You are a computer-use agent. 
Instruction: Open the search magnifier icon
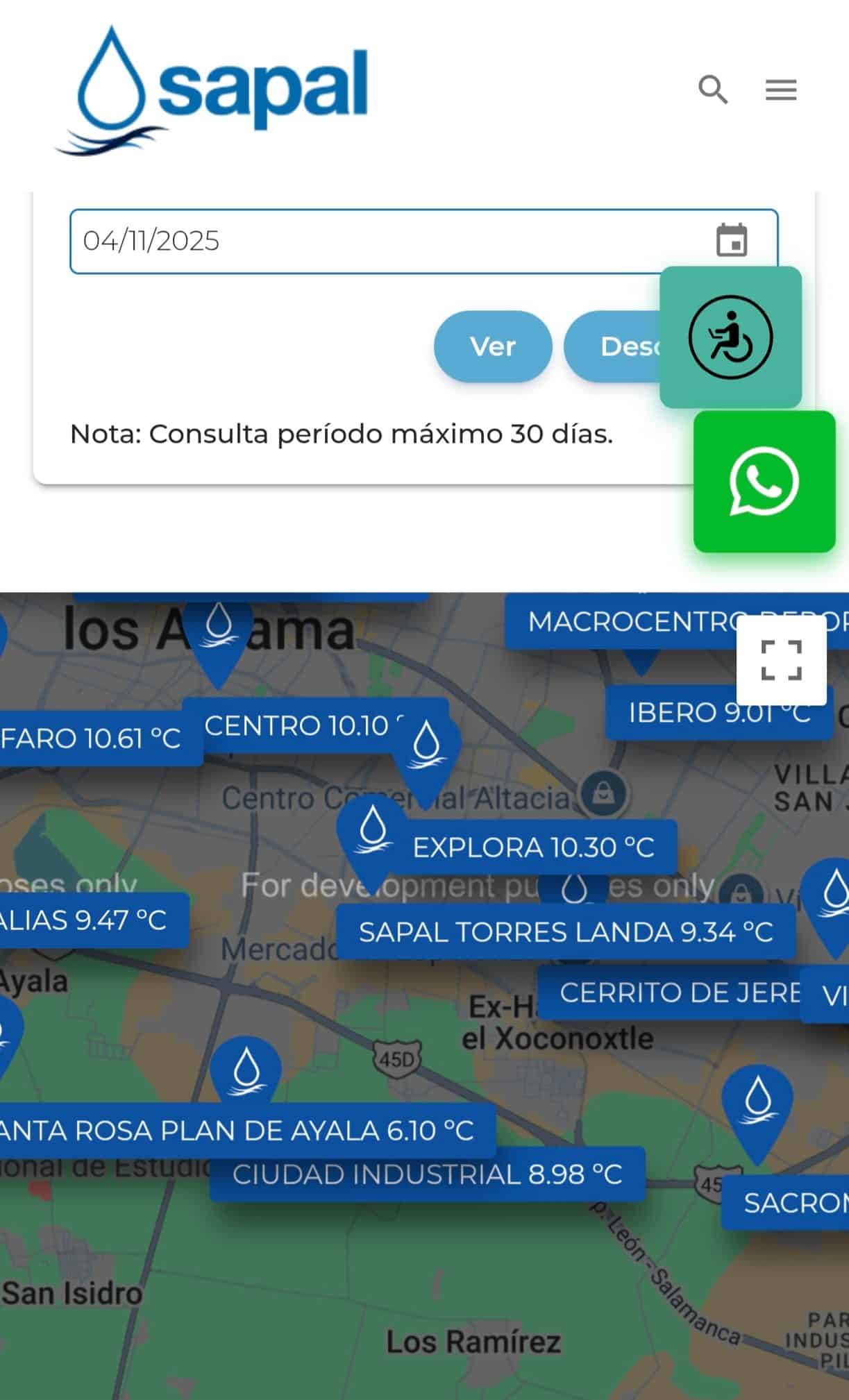(x=713, y=90)
